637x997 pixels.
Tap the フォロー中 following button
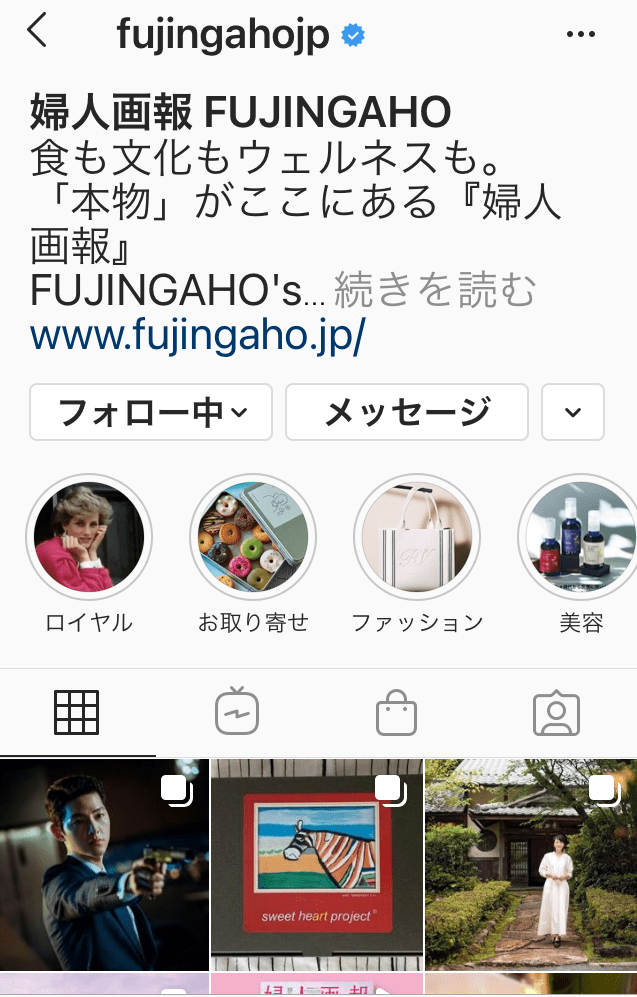click(x=151, y=412)
